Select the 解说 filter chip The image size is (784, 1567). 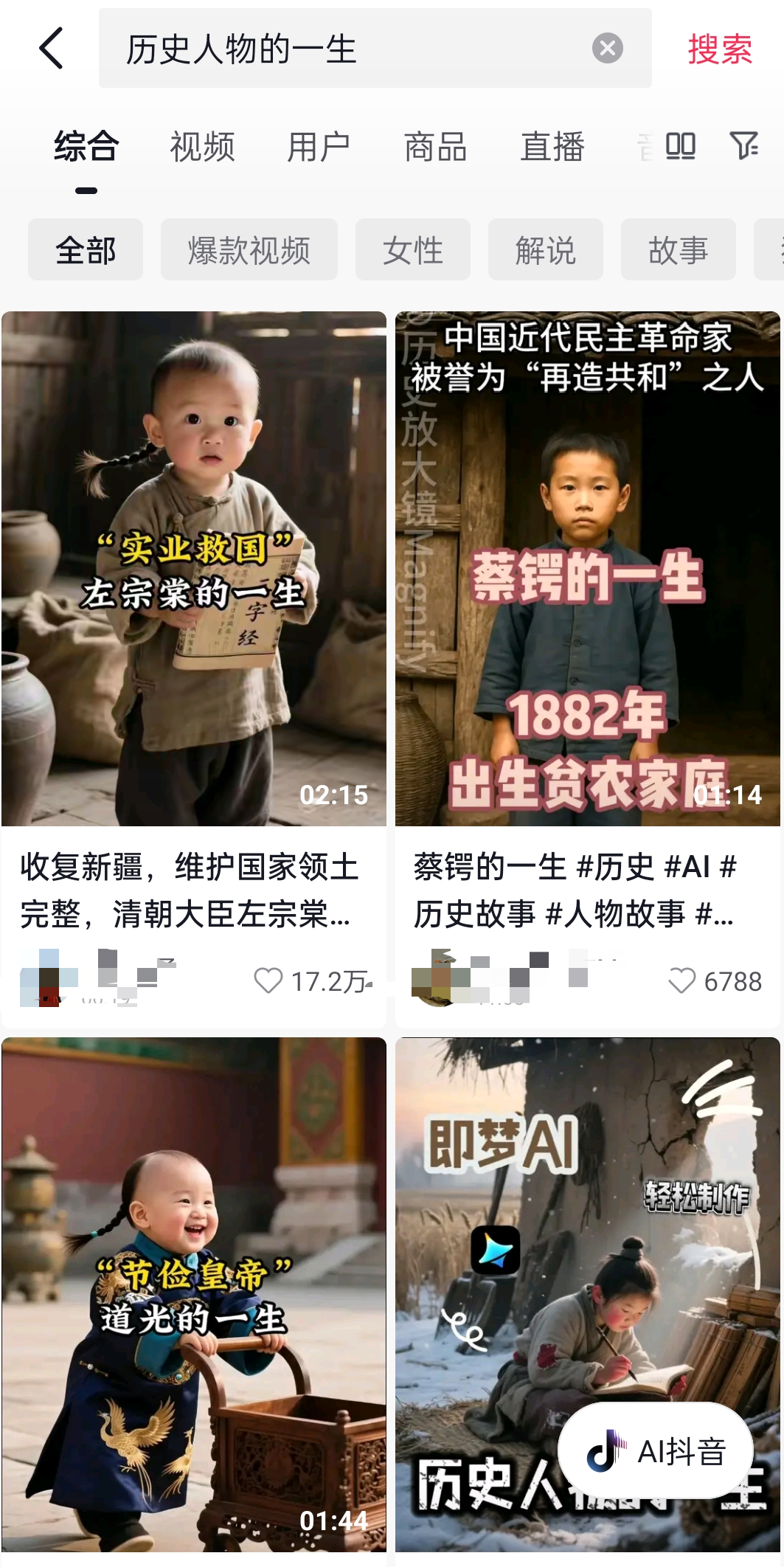point(545,250)
